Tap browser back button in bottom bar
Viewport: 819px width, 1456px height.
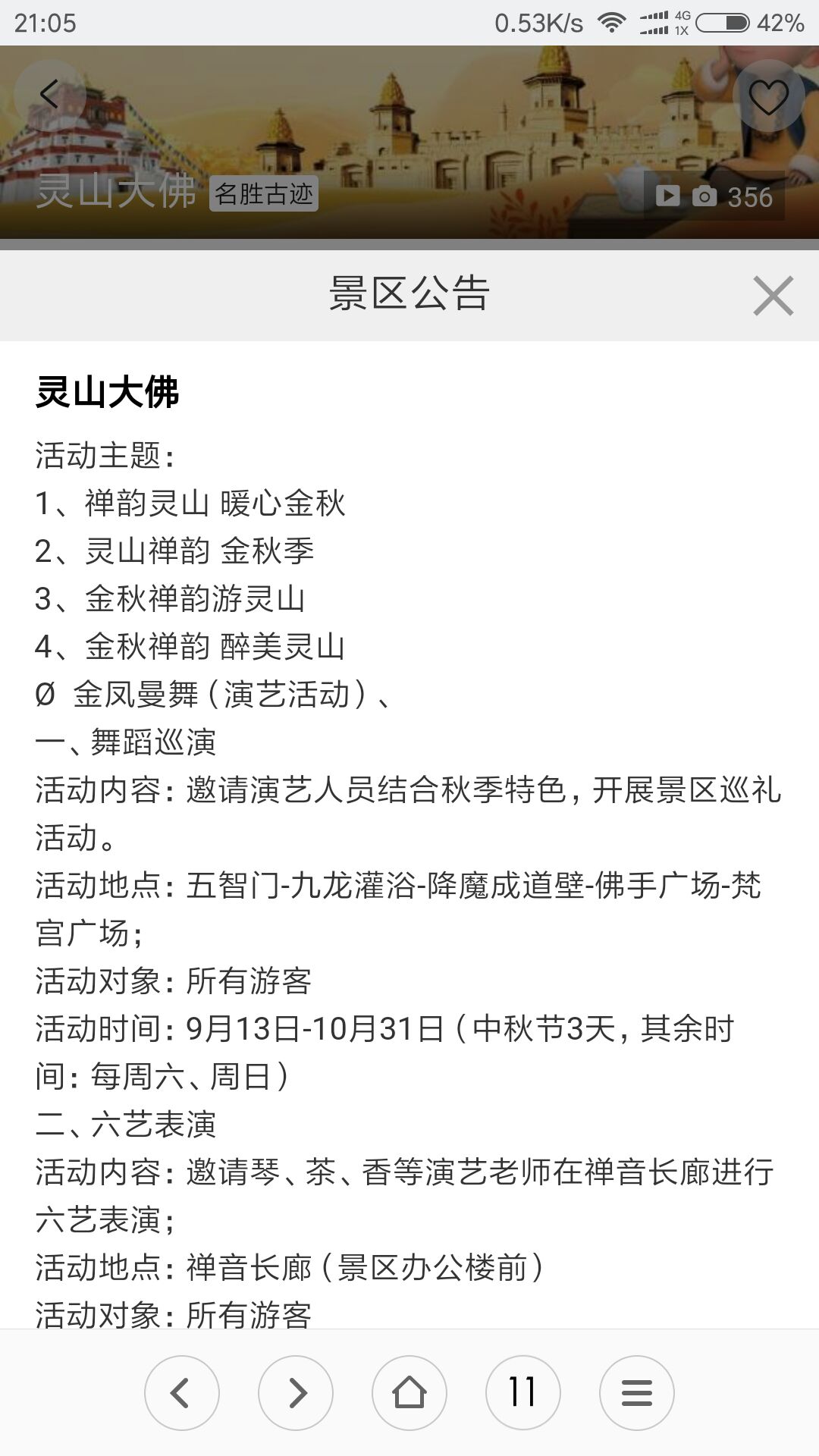[182, 1392]
